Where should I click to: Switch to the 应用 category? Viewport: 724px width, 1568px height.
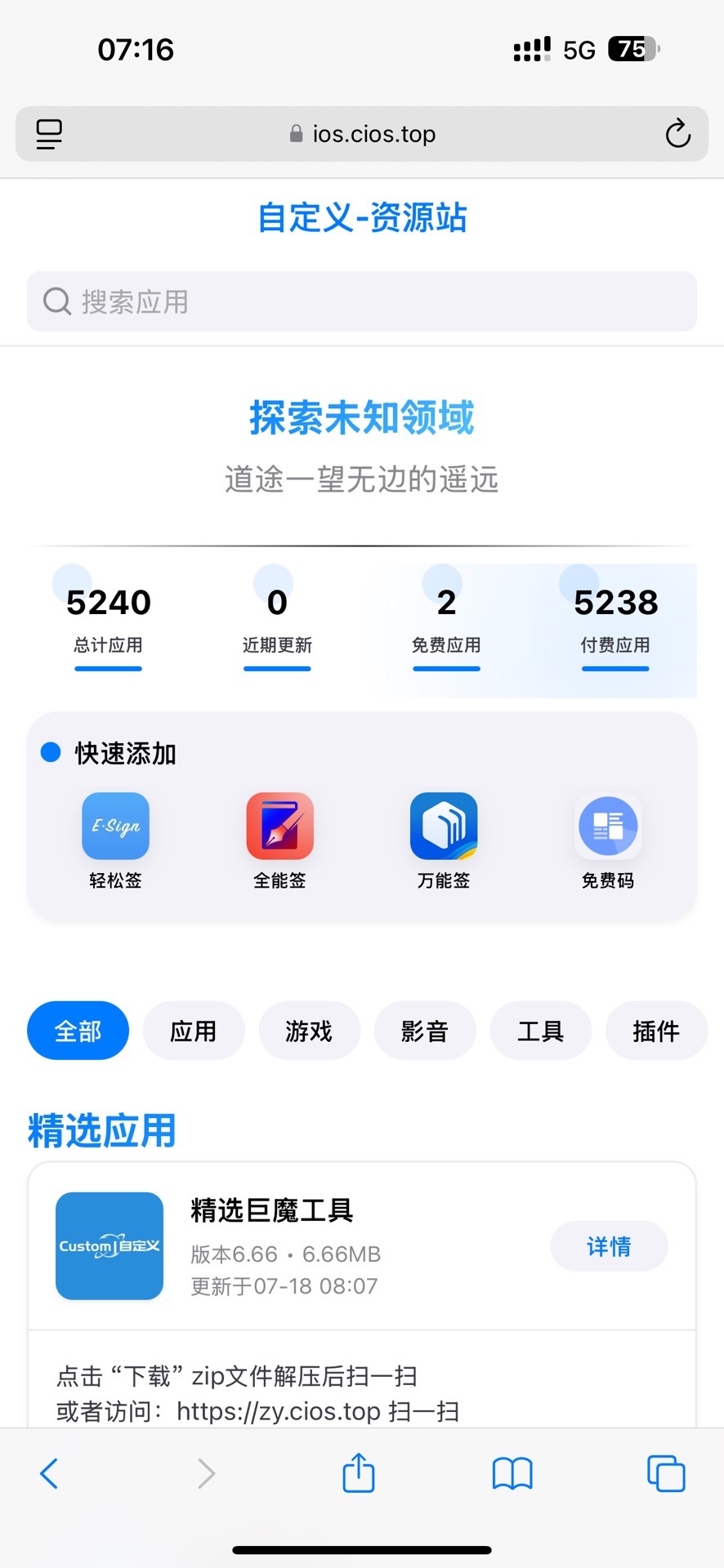[x=194, y=1031]
